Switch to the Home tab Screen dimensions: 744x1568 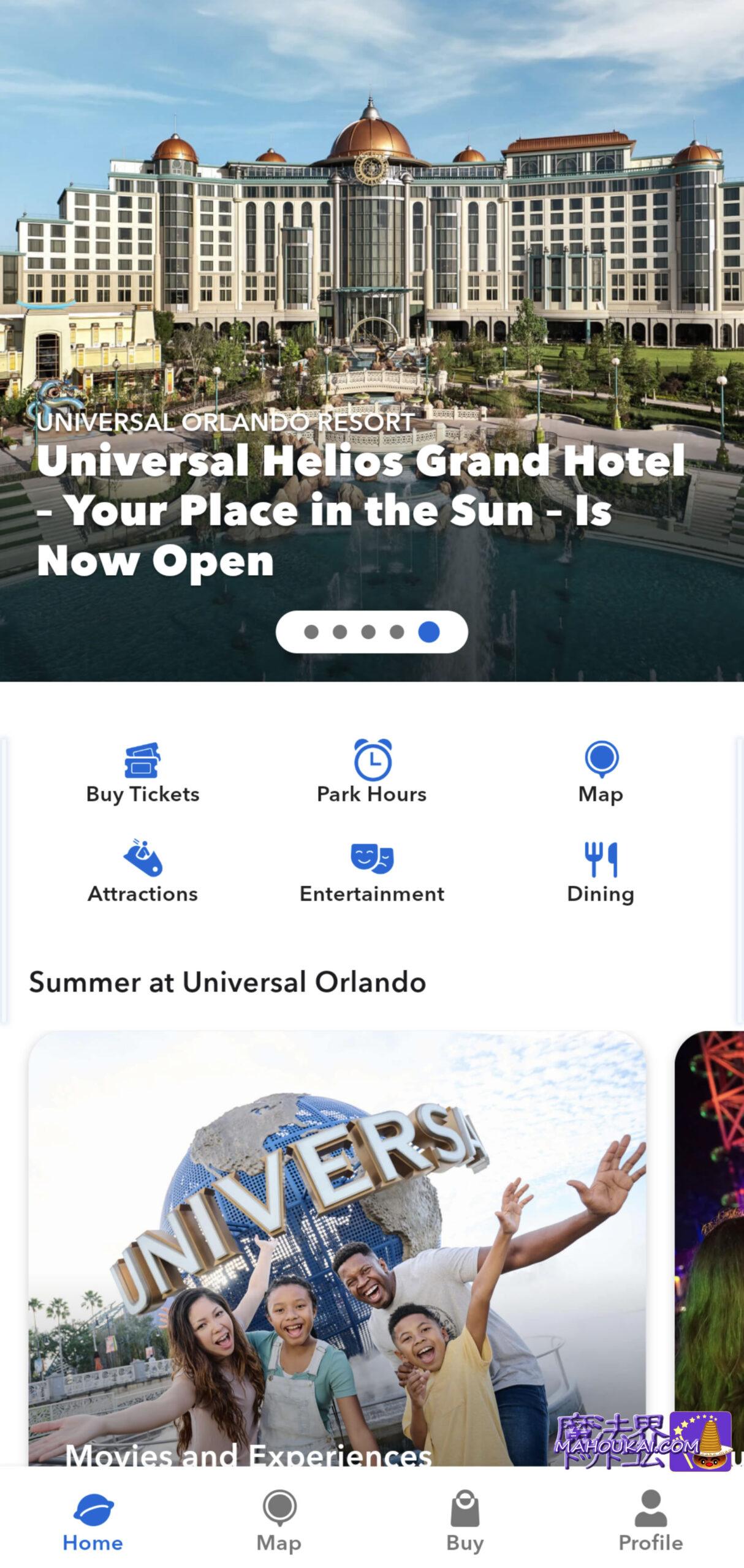(93, 1521)
